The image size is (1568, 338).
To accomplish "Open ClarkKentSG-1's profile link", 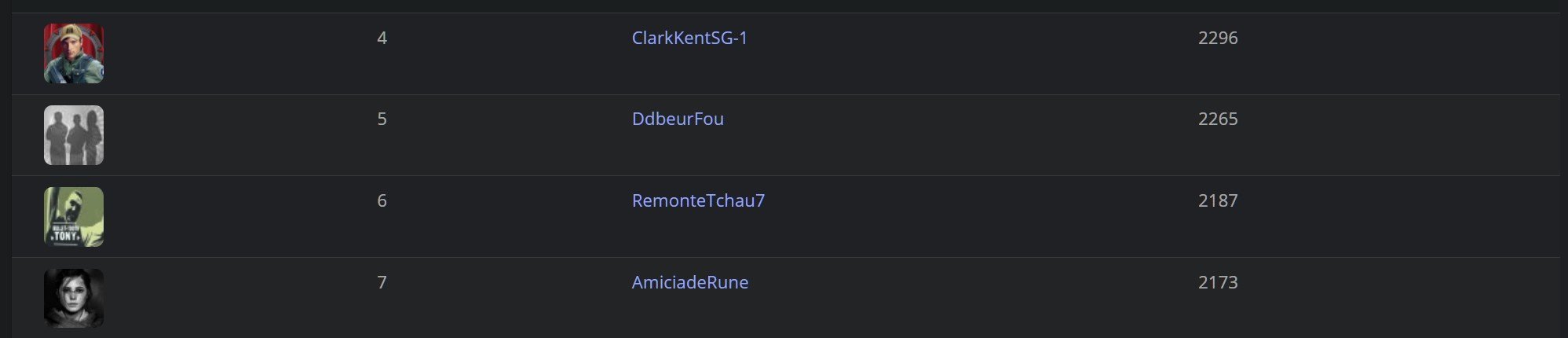I will (x=689, y=38).
